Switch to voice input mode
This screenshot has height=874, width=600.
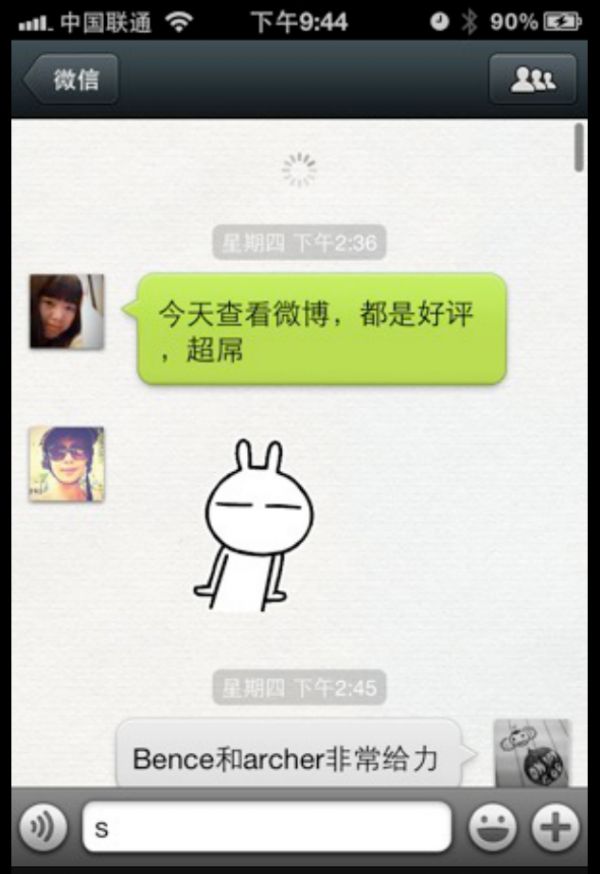(x=42, y=828)
